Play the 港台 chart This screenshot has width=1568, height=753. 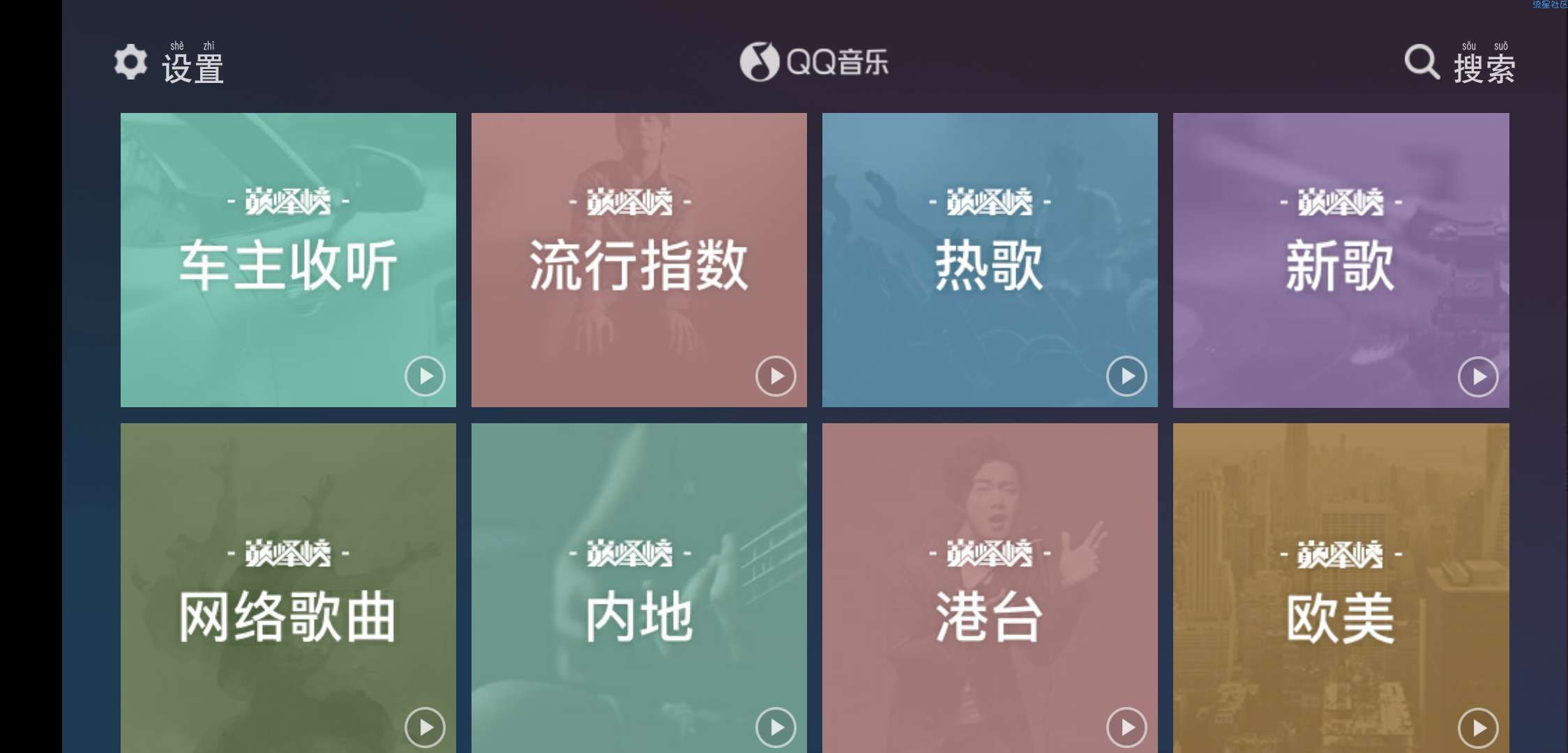(x=1126, y=728)
